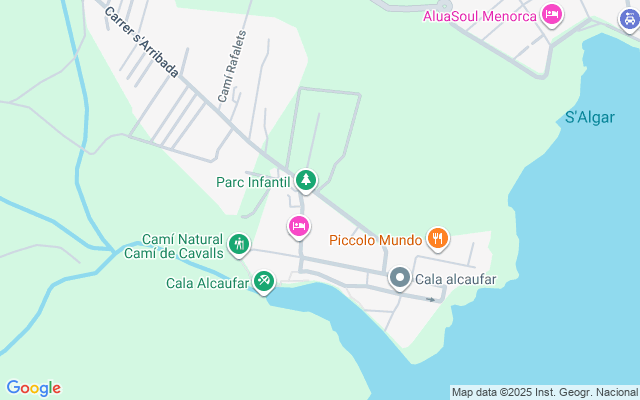The width and height of the screenshot is (640, 400).
Task: Select the green Cala Alcaufar beach marker
Action: (264, 282)
